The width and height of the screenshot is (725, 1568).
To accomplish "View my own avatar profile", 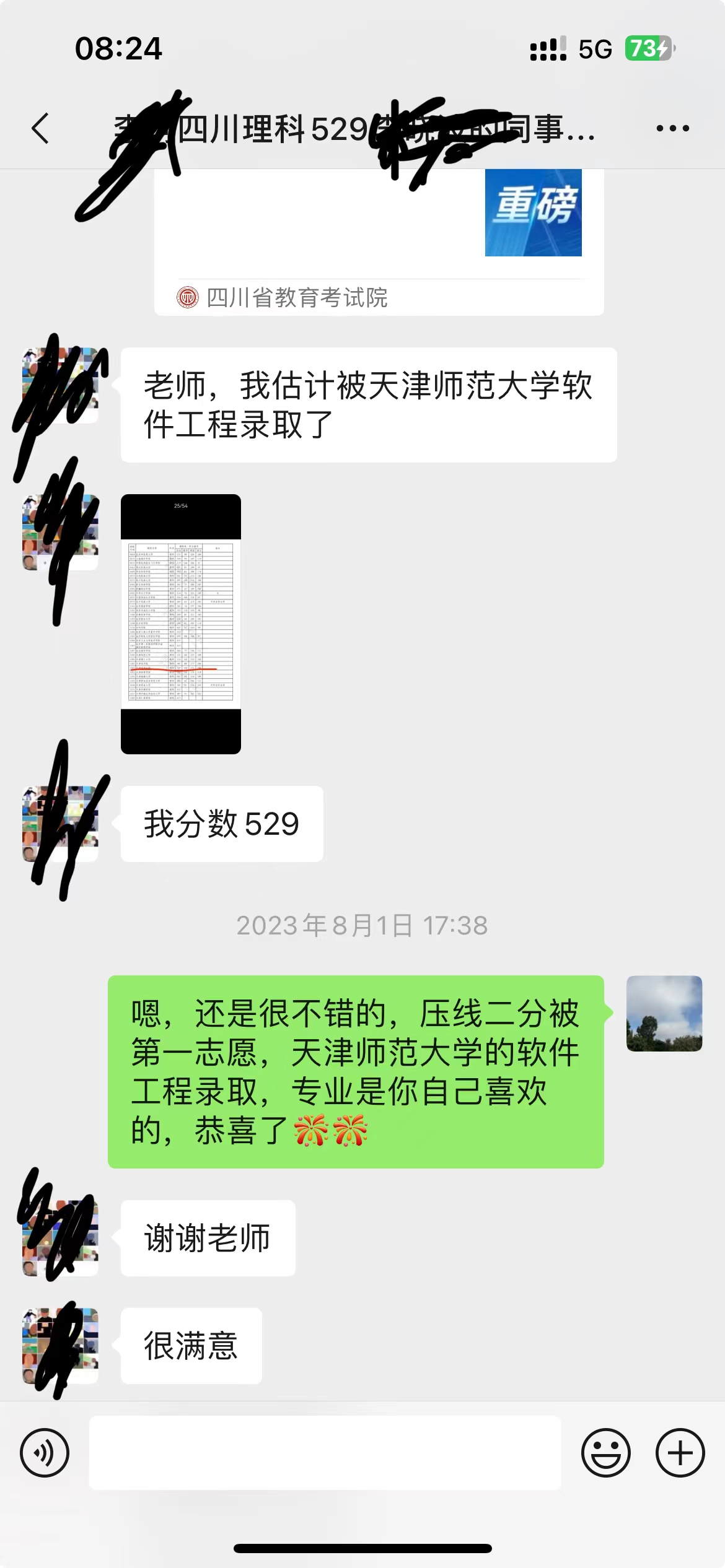I will pos(664,1013).
